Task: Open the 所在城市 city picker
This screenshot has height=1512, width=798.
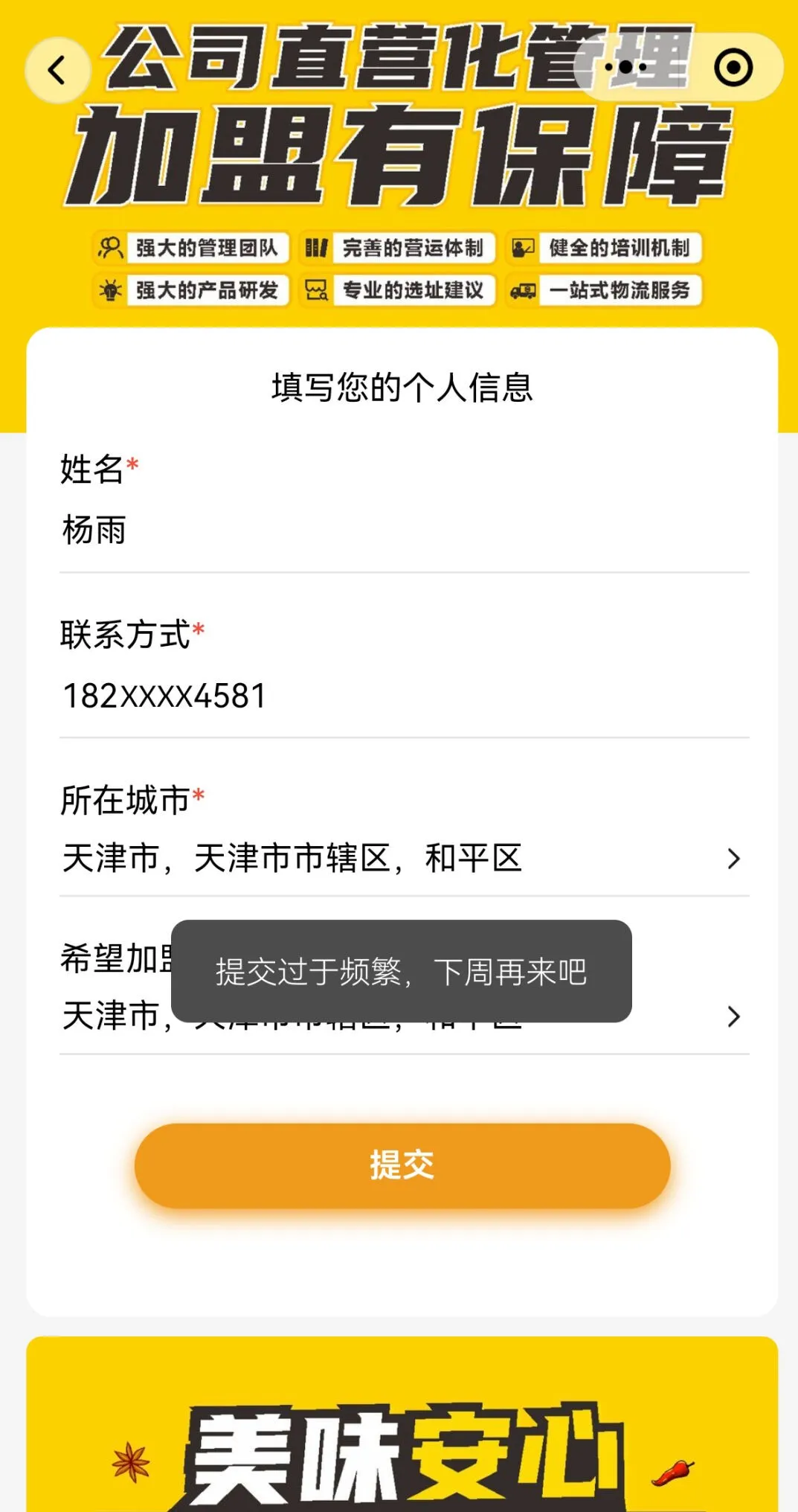Action: pos(402,859)
